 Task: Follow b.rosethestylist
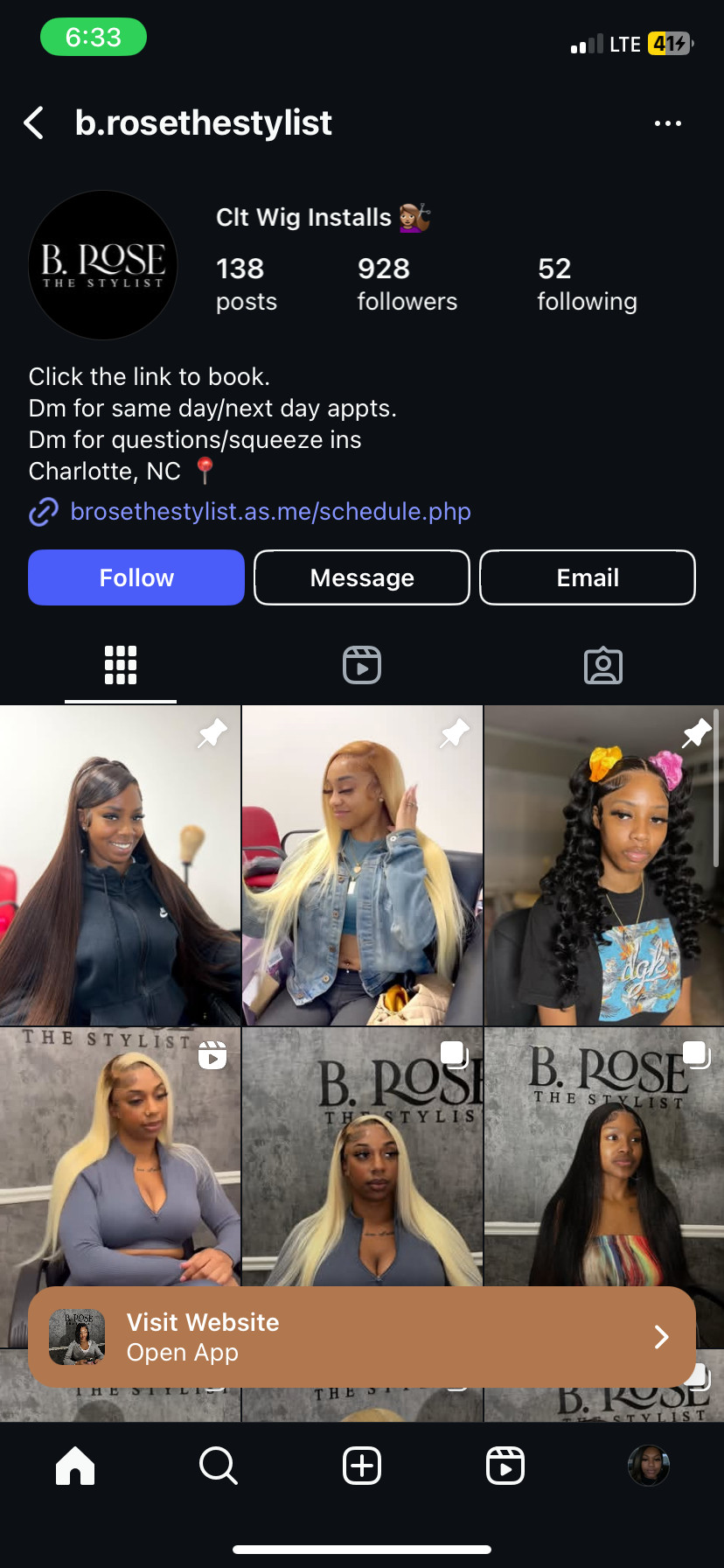point(136,577)
